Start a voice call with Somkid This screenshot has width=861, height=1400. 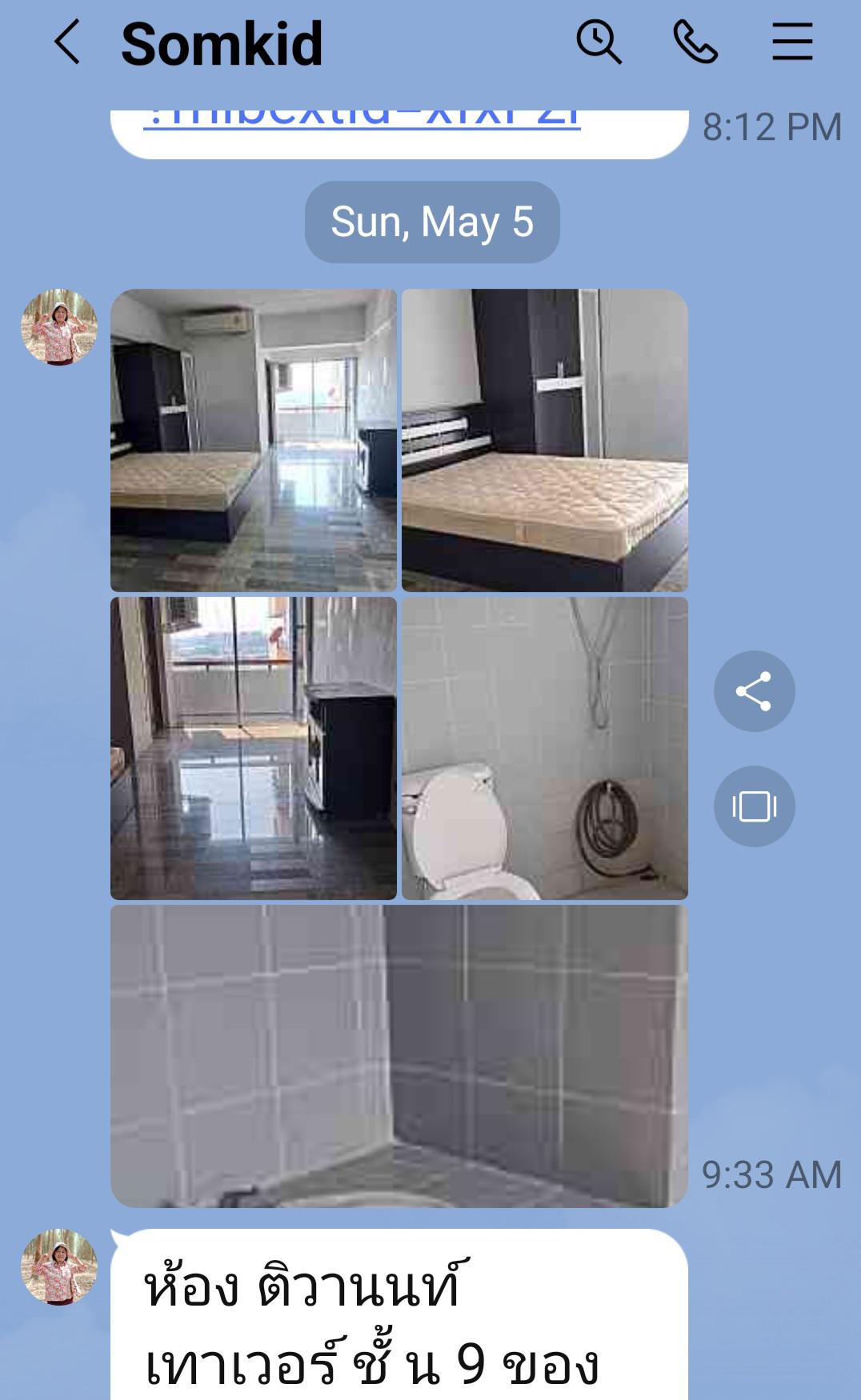coord(695,42)
